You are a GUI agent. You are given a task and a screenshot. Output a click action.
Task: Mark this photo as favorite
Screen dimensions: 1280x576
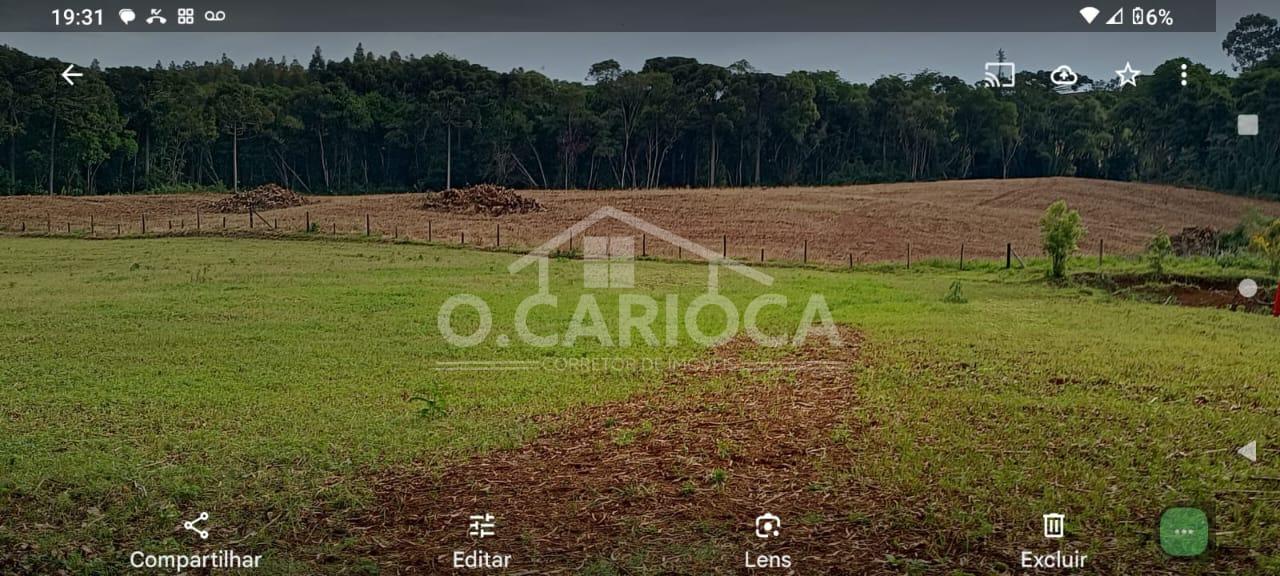point(1127,75)
